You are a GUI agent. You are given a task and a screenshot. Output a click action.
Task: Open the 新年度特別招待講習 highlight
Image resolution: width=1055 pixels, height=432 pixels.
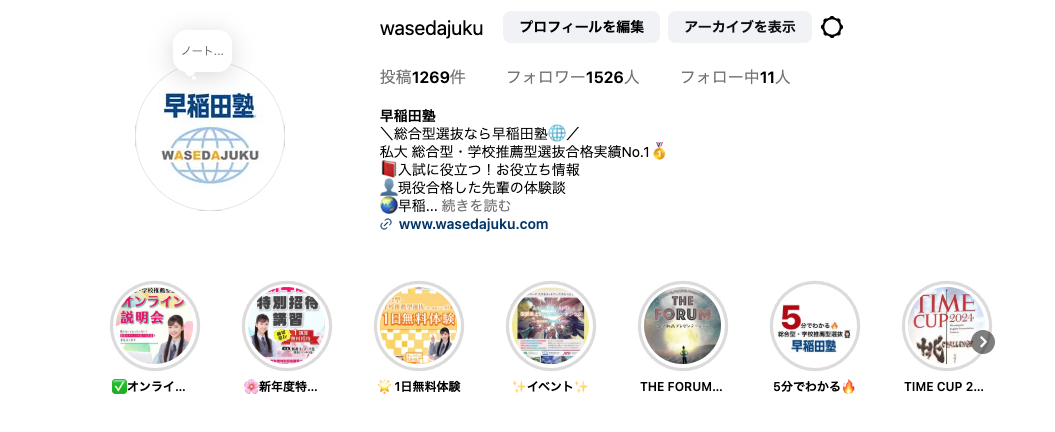tap(287, 326)
